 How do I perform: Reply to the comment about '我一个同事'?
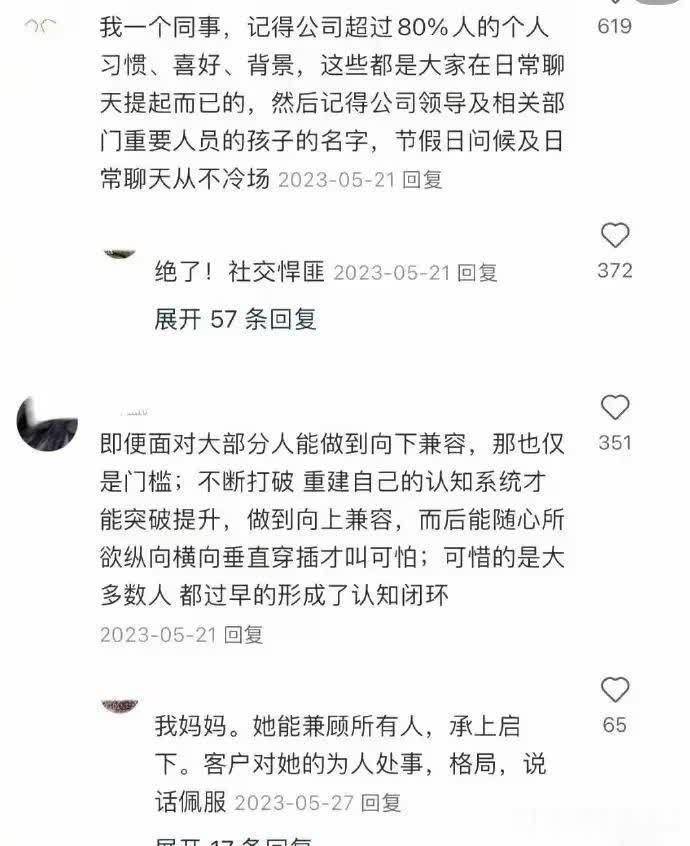click(x=422, y=180)
